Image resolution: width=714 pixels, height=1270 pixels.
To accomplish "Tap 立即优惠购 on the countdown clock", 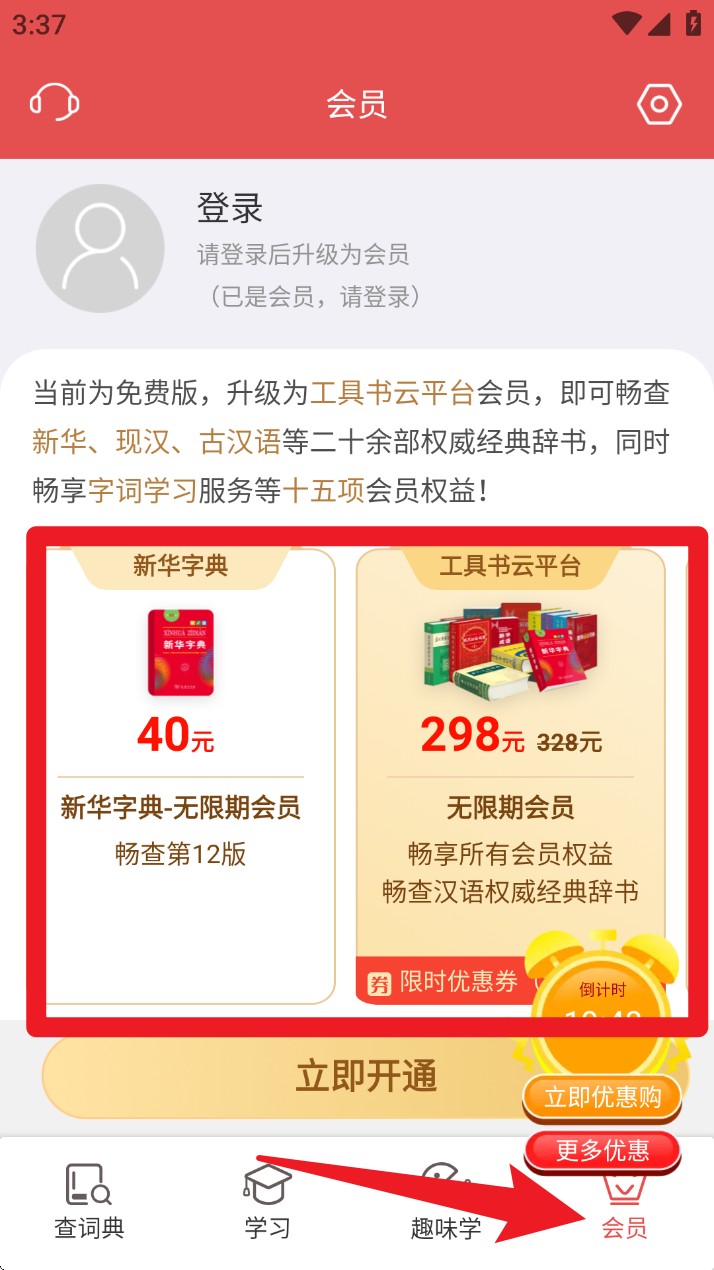I will pos(602,1097).
